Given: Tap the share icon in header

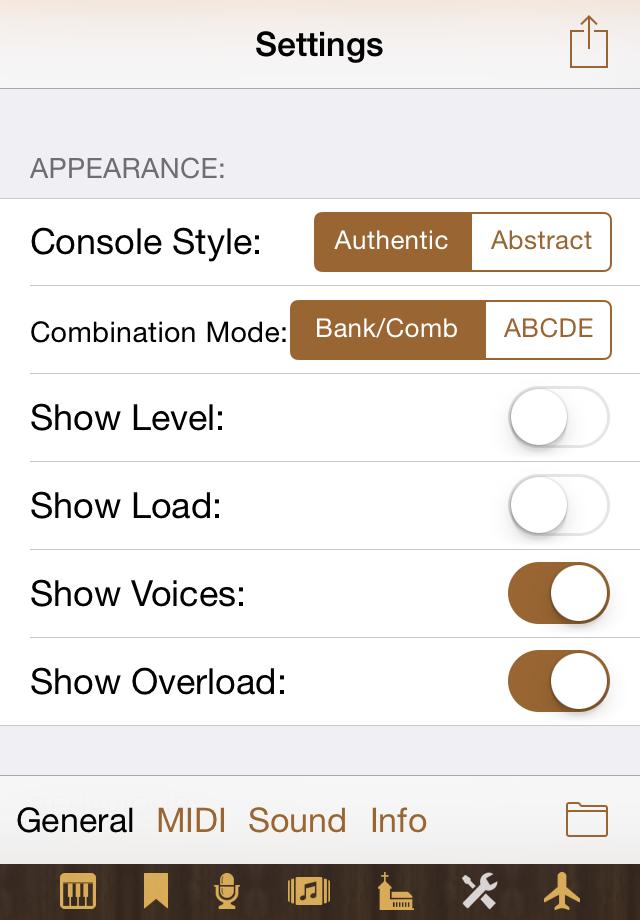Looking at the screenshot, I should (589, 43).
